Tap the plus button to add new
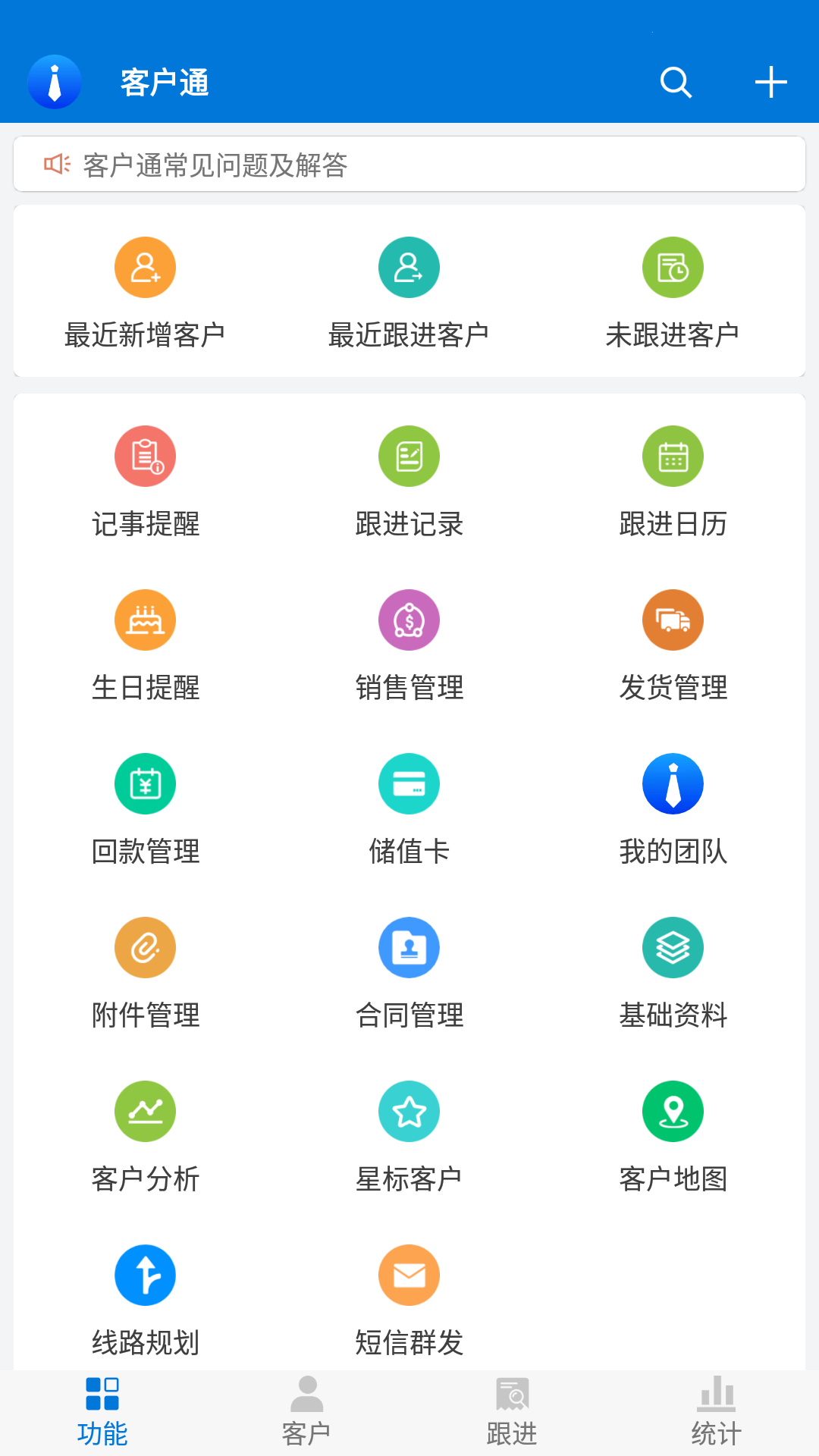Screen dimensions: 819x1456 [x=770, y=82]
